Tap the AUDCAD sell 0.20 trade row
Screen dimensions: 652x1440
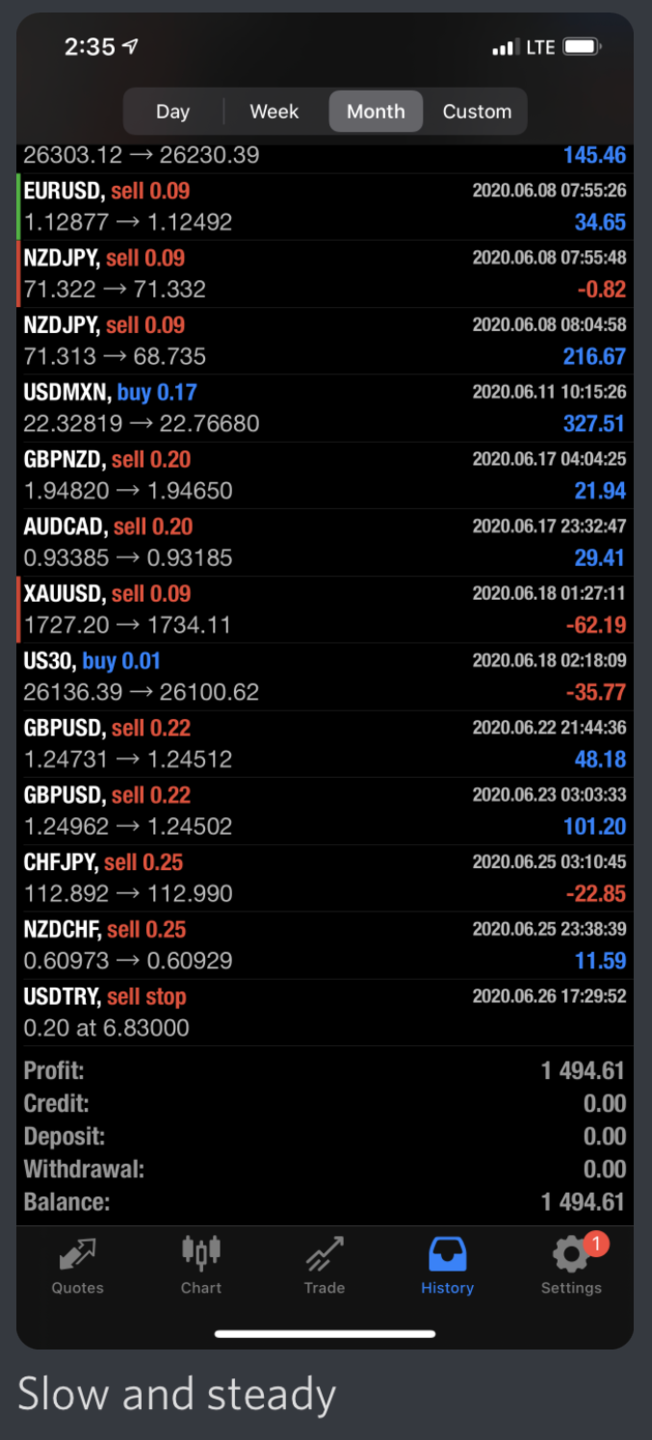(325, 542)
